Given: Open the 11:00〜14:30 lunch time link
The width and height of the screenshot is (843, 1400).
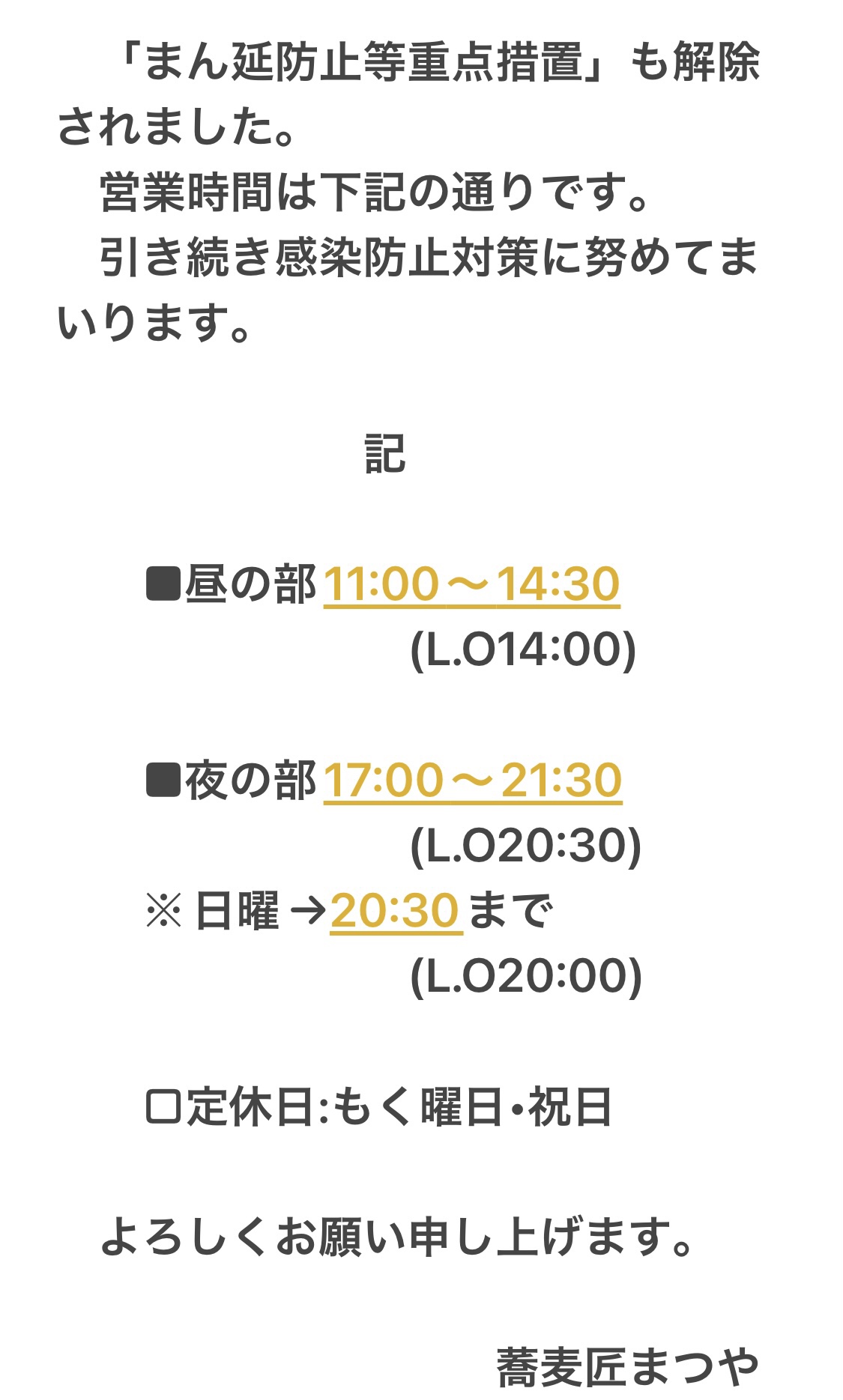Looking at the screenshot, I should (471, 584).
